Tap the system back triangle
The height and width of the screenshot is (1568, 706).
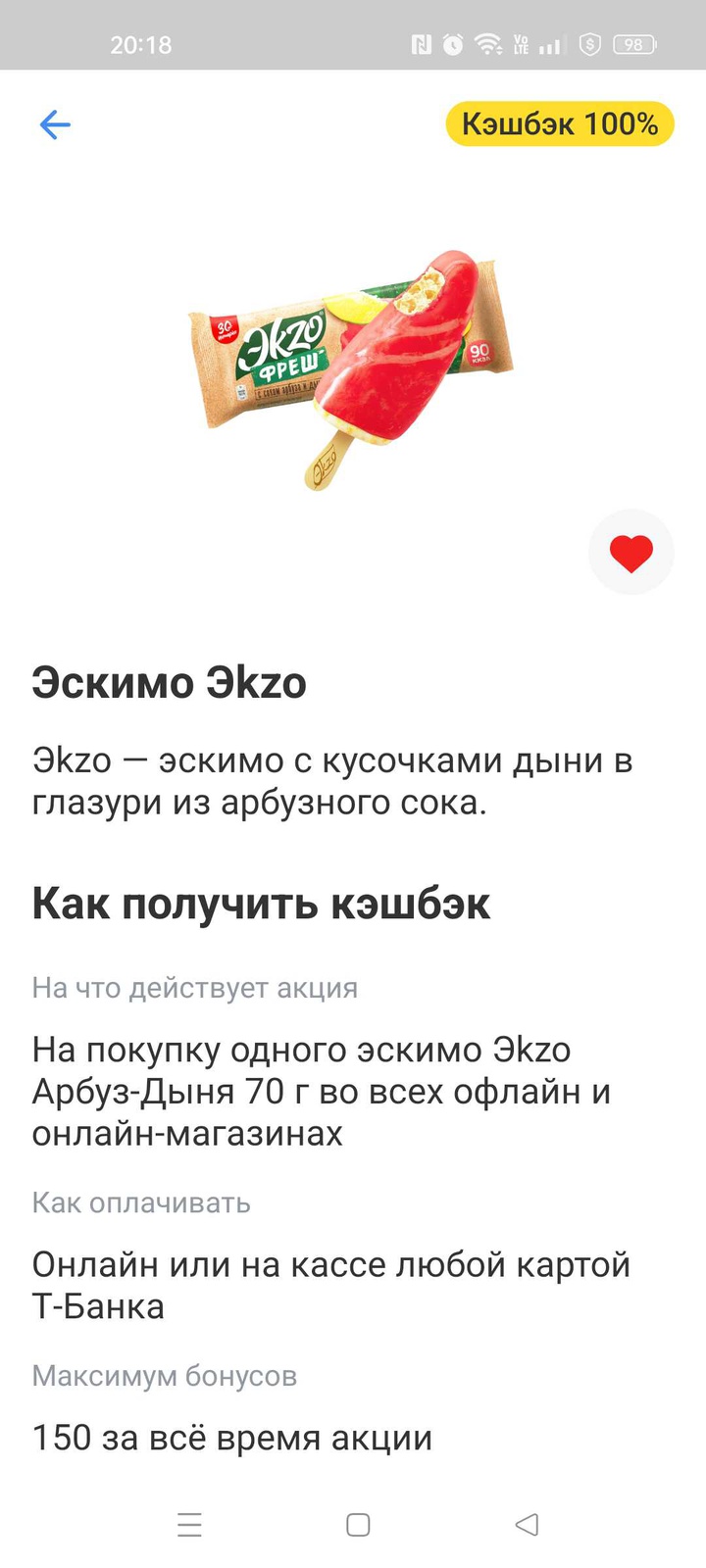[x=527, y=1525]
